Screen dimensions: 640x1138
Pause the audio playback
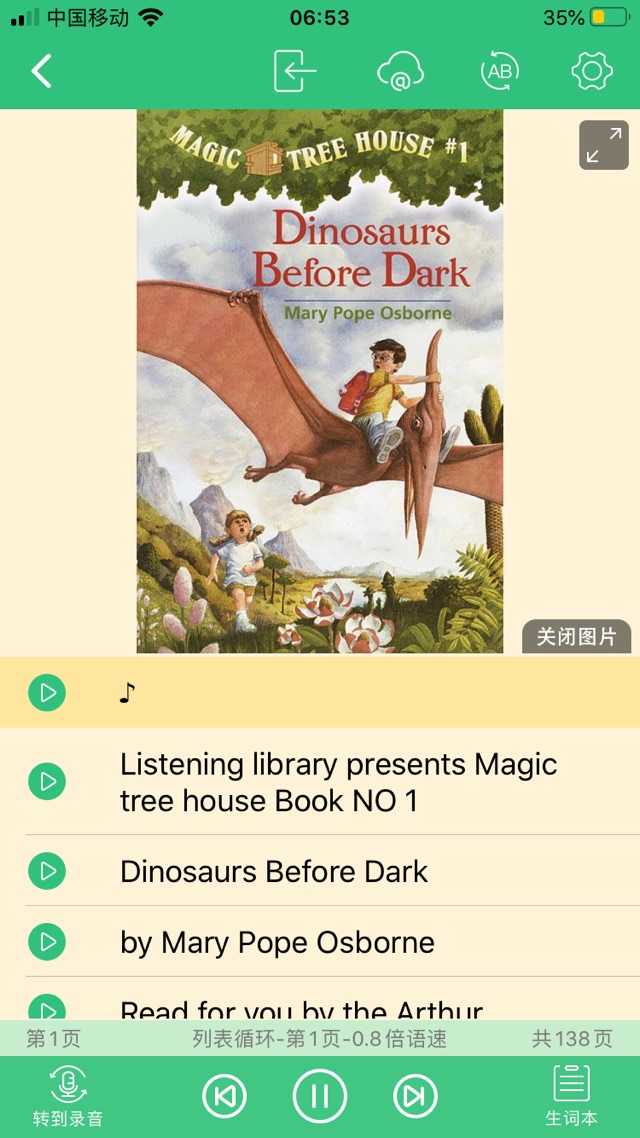[x=320, y=1097]
